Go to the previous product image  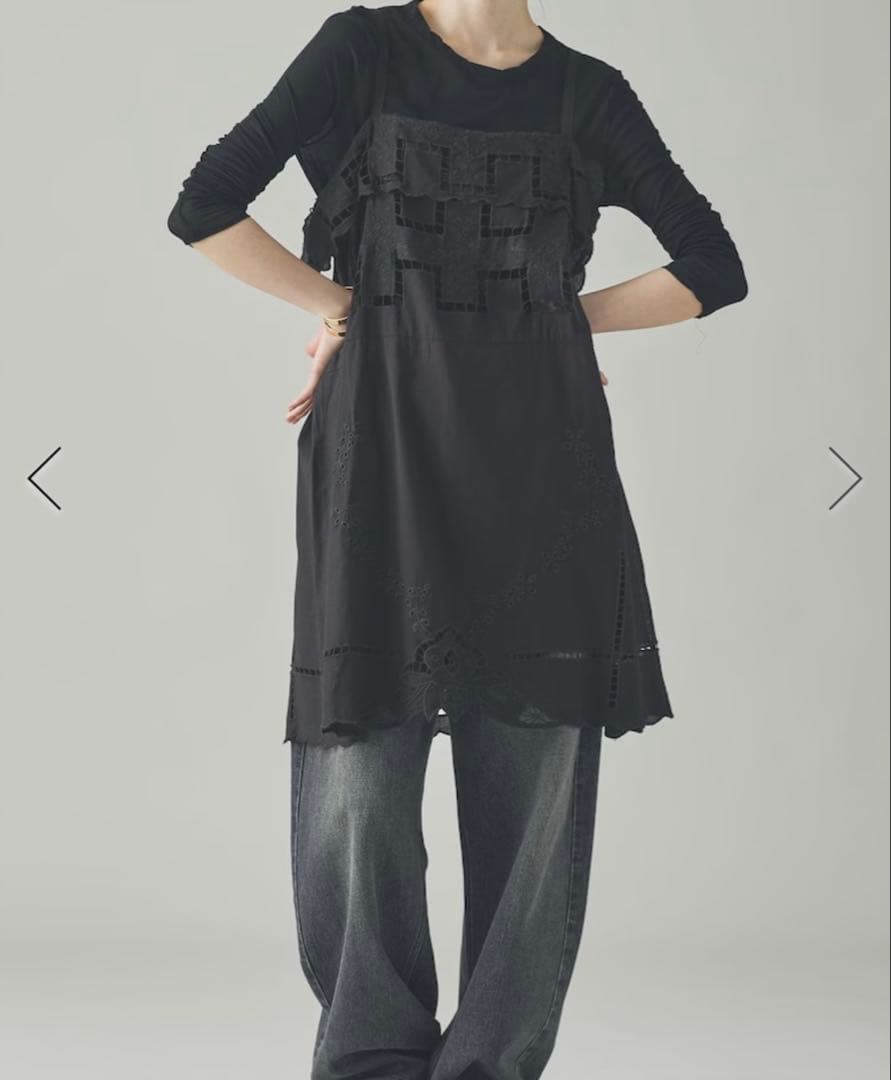tap(44, 478)
